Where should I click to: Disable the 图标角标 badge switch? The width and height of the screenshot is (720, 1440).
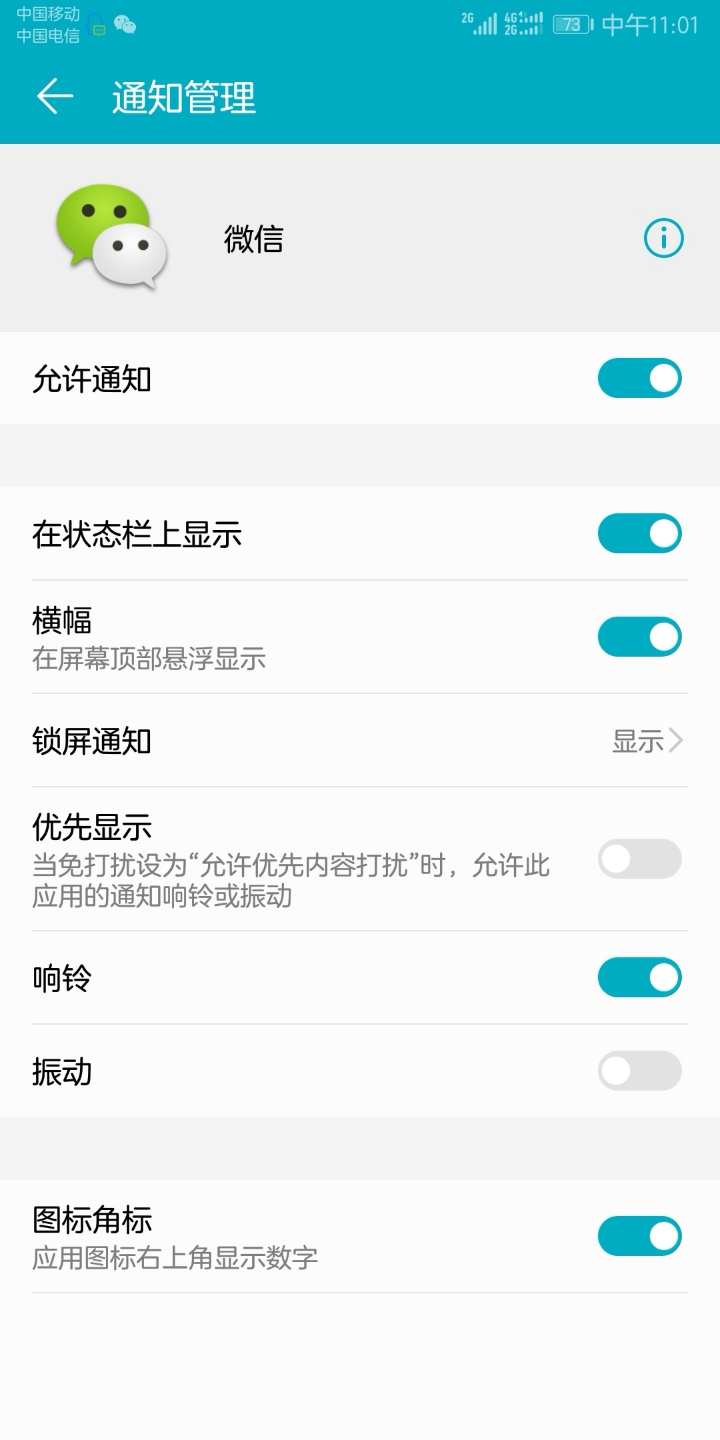pos(639,1236)
